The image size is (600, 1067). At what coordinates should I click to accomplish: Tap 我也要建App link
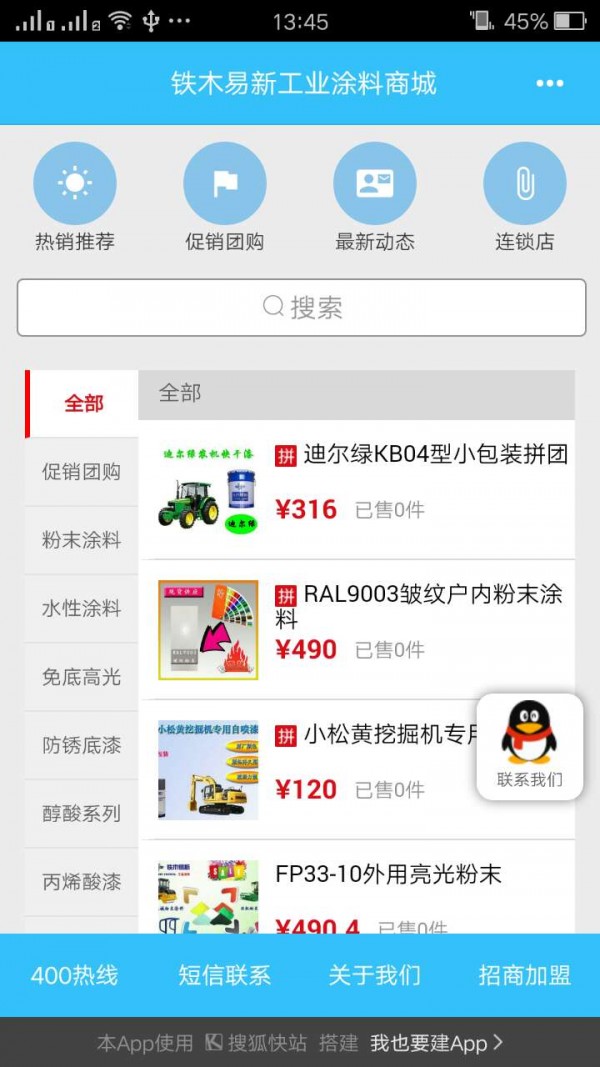coord(436,1043)
